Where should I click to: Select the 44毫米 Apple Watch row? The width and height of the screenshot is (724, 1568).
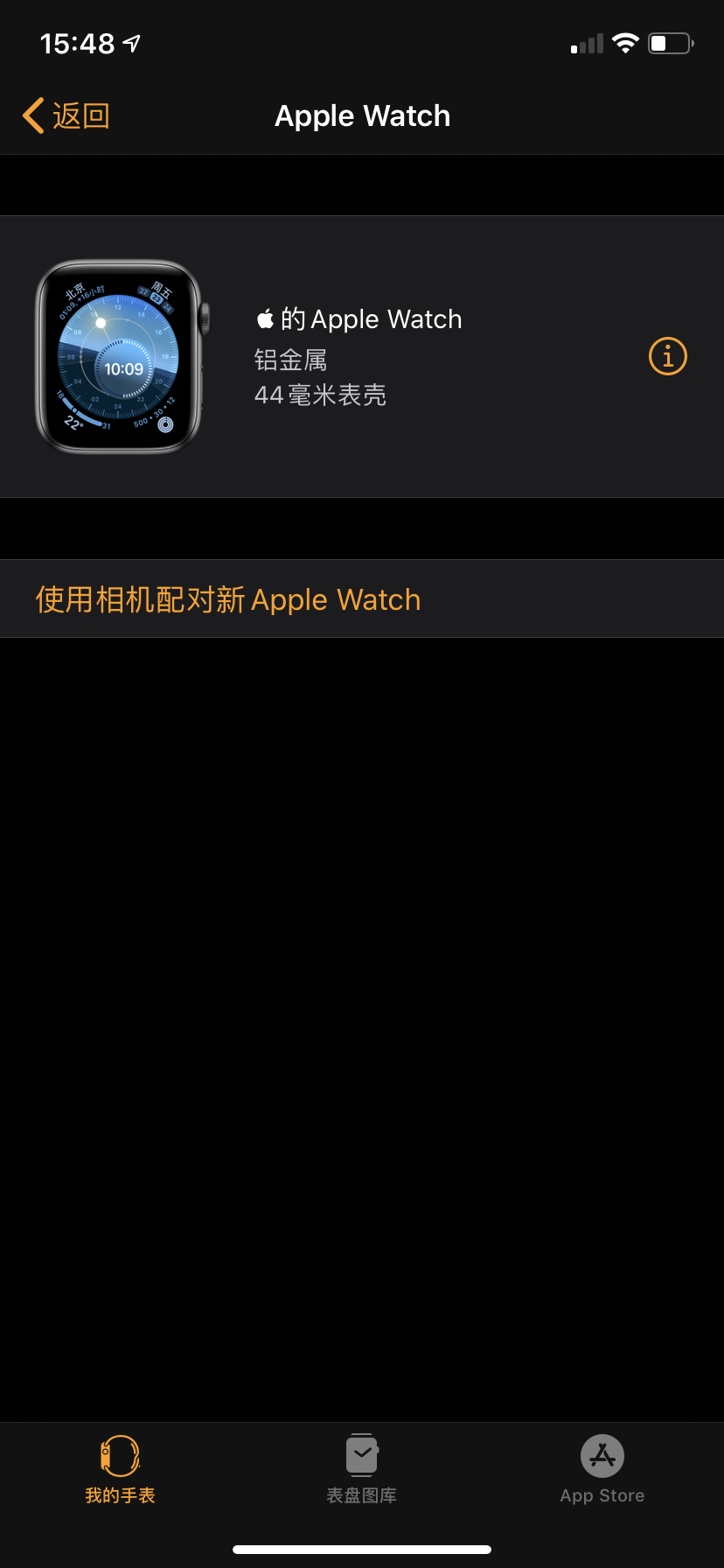tap(359, 357)
